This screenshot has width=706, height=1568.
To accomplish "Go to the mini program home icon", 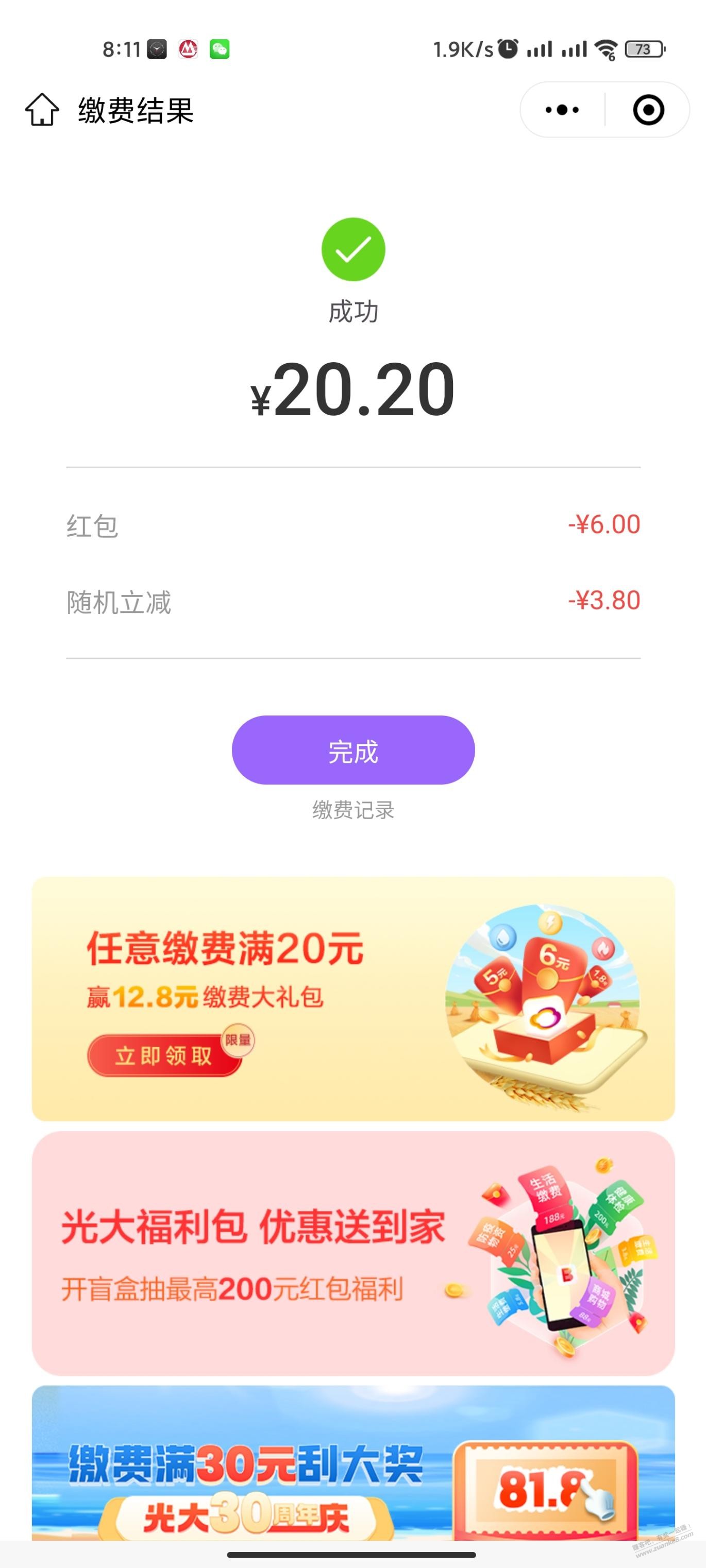I will [42, 110].
